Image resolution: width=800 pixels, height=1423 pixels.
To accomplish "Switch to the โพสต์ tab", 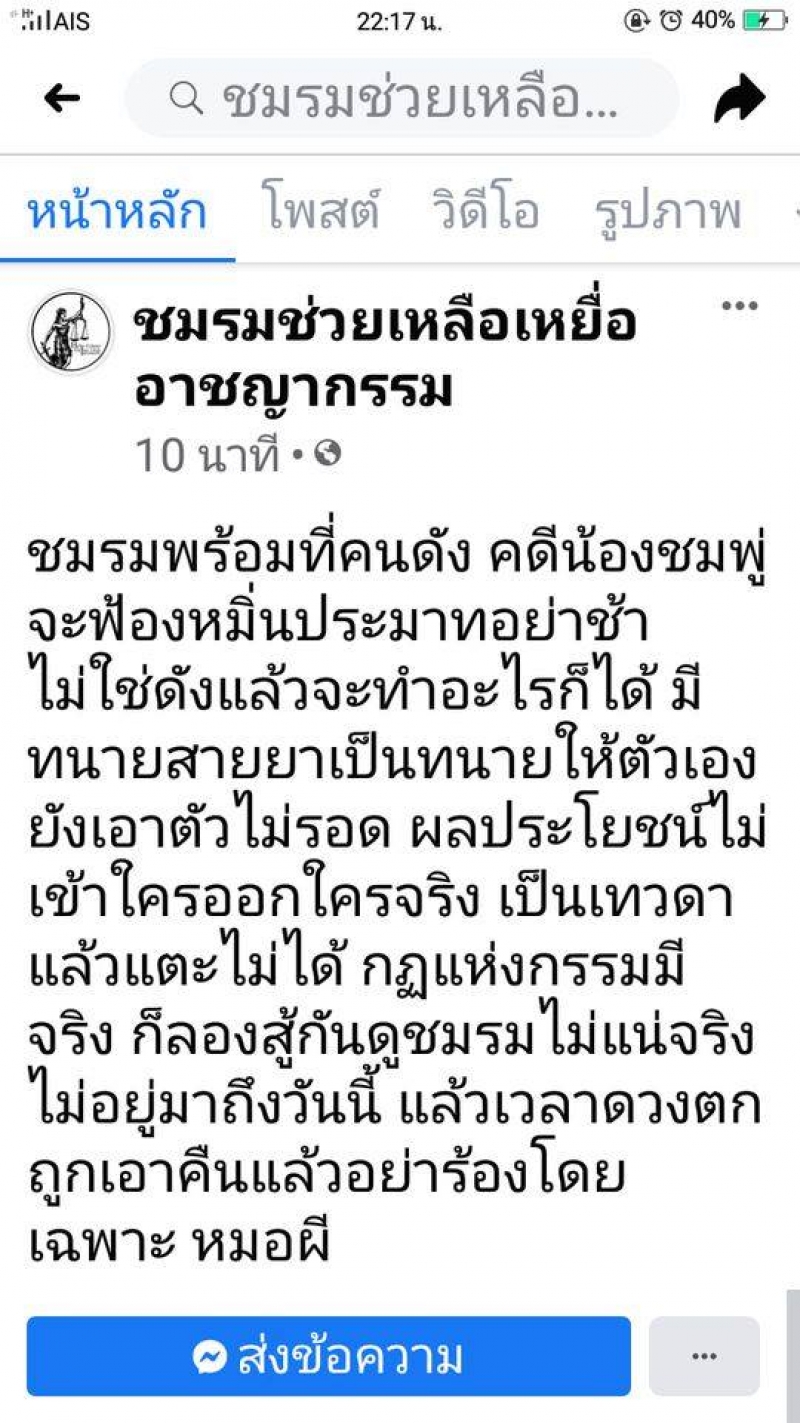I will click(322, 211).
